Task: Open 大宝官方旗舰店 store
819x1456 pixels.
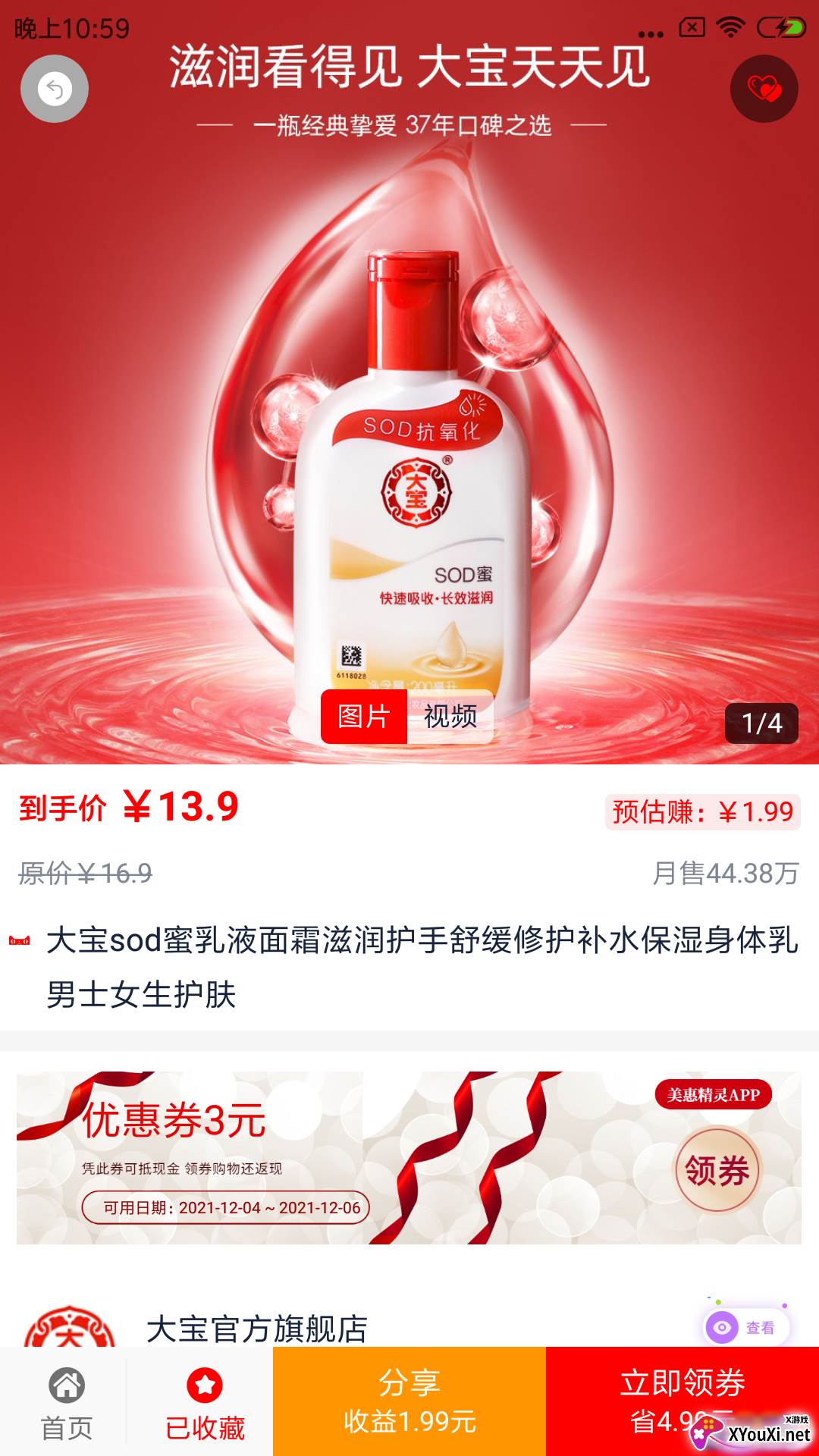Action: [x=256, y=1328]
